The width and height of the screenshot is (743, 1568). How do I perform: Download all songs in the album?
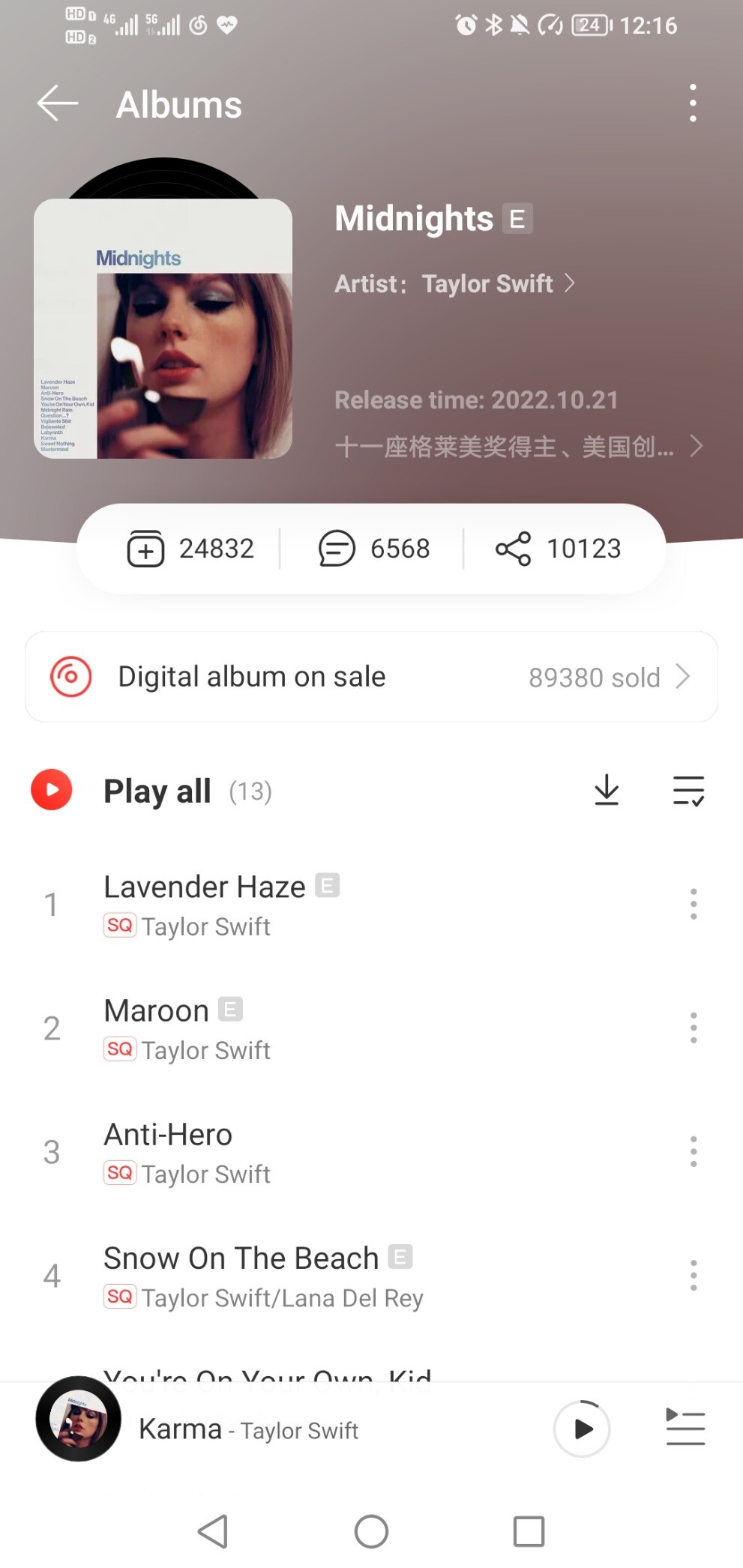607,791
